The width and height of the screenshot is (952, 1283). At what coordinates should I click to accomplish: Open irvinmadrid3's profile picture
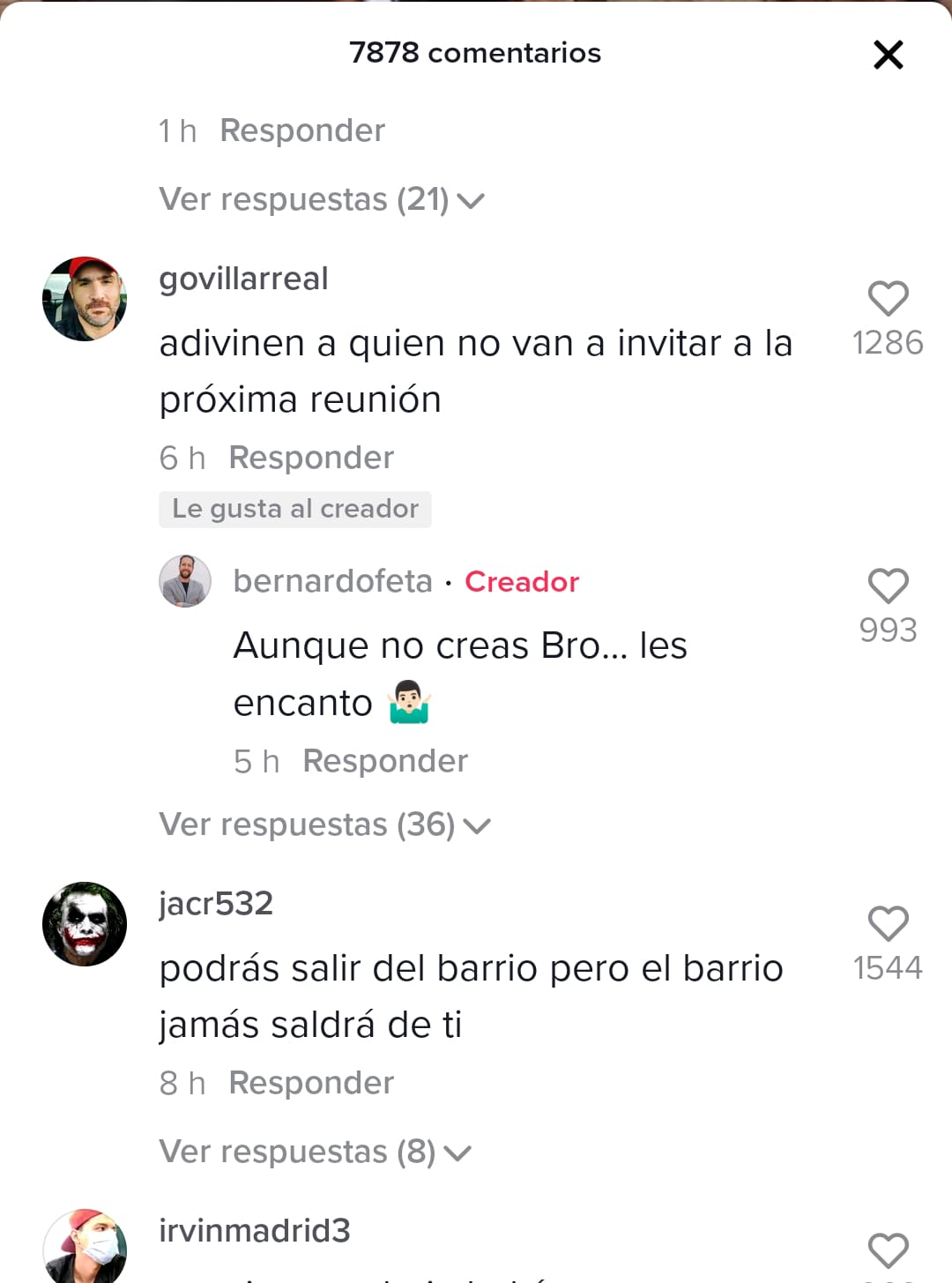(85, 1248)
